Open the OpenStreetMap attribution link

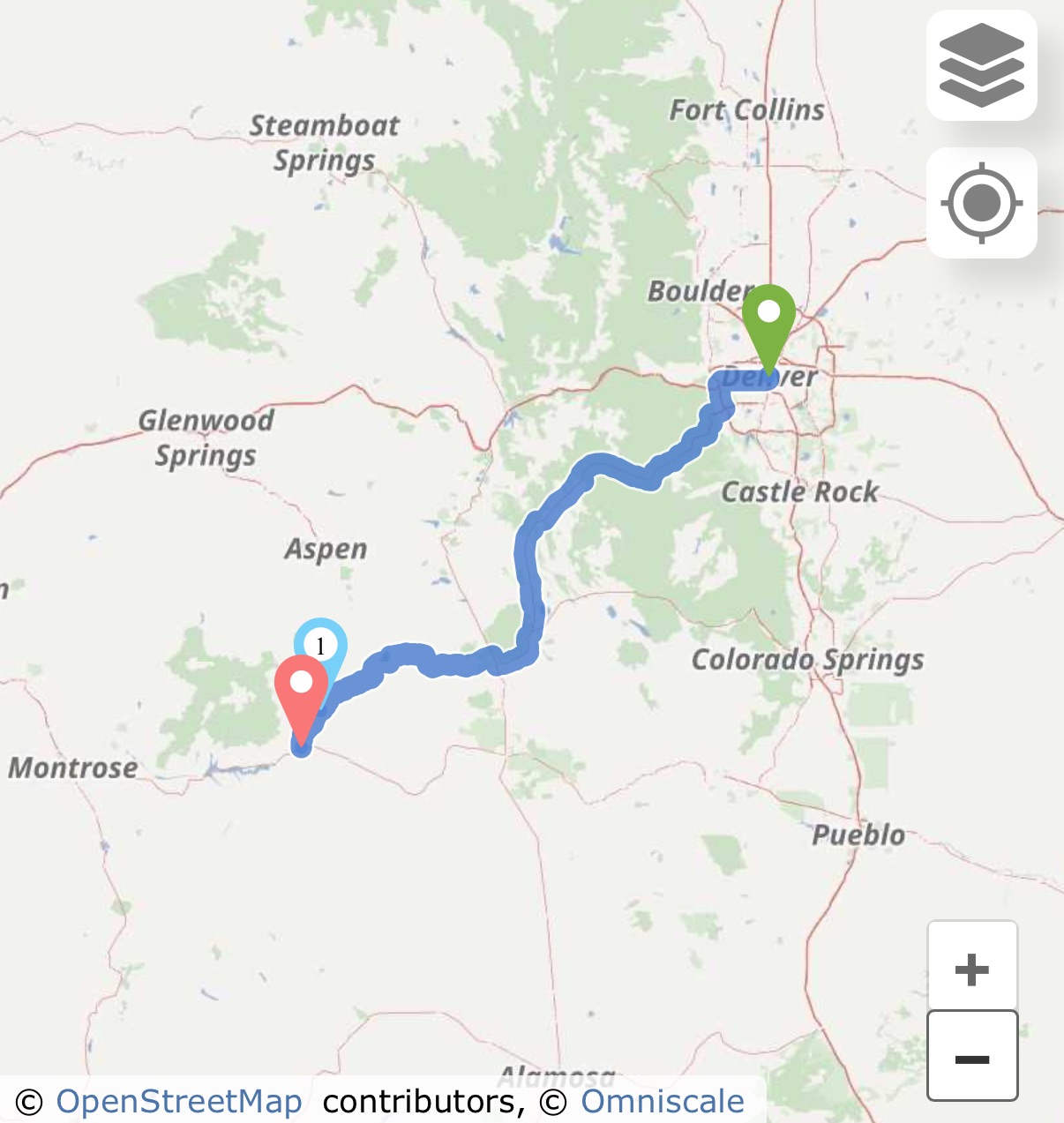[x=178, y=1102]
